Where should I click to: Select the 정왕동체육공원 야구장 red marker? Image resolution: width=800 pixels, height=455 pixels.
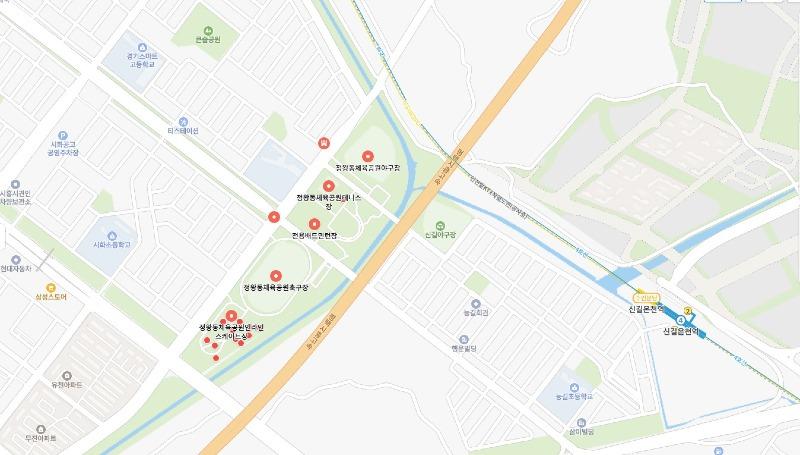pos(367,156)
